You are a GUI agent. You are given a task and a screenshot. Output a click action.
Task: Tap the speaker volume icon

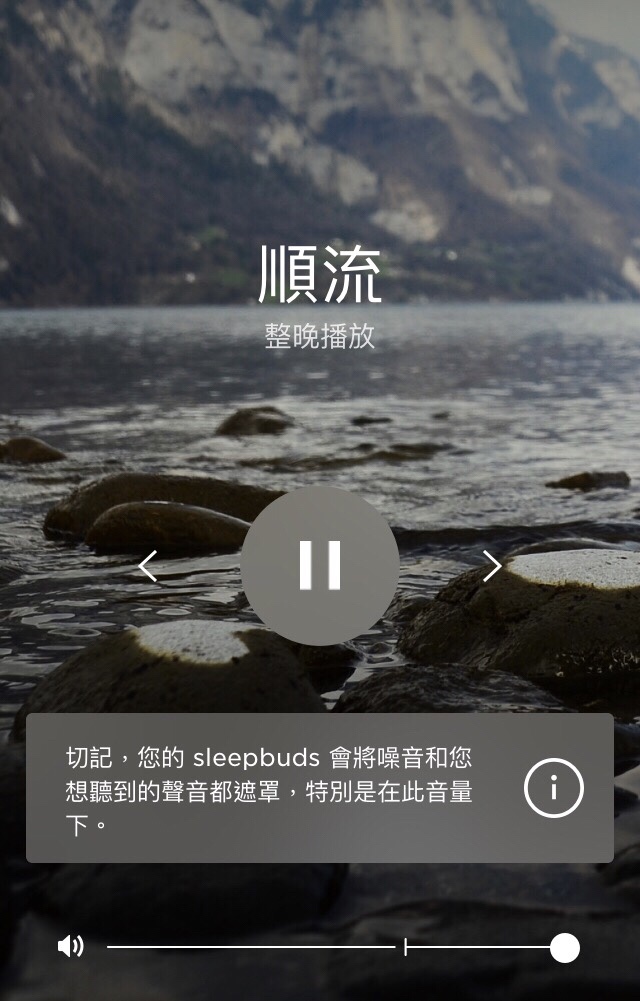click(x=71, y=946)
